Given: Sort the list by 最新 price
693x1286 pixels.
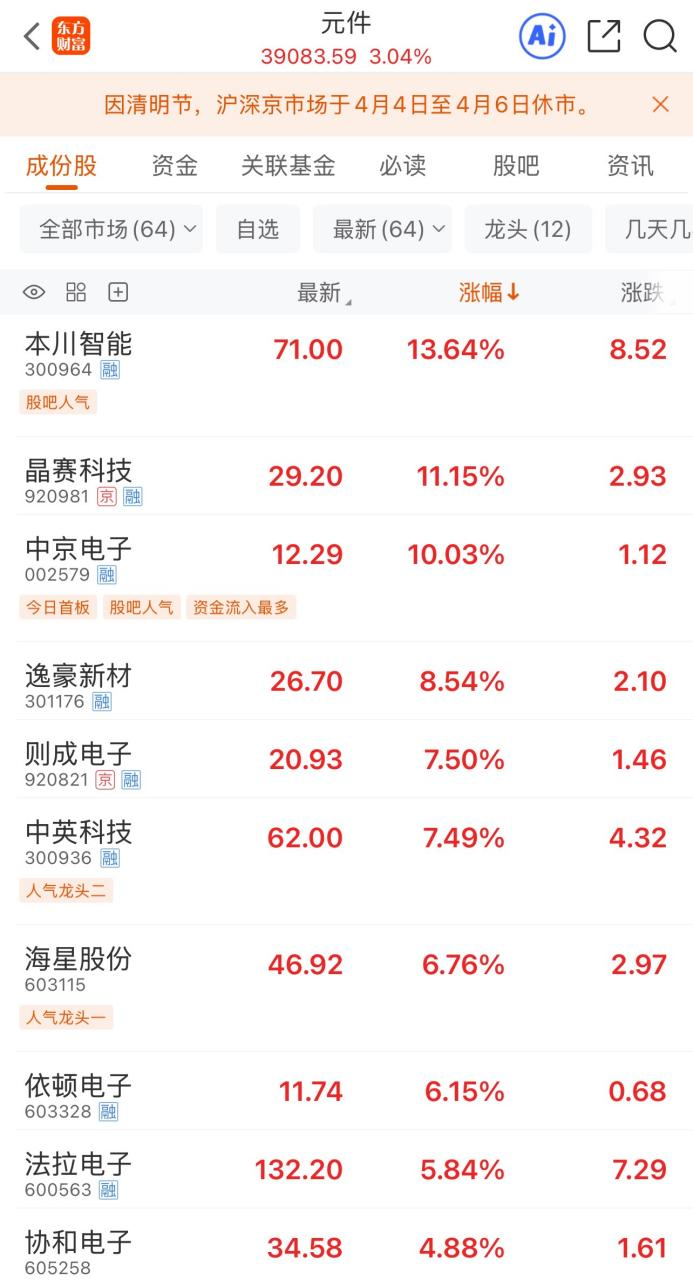Looking at the screenshot, I should pos(322,292).
